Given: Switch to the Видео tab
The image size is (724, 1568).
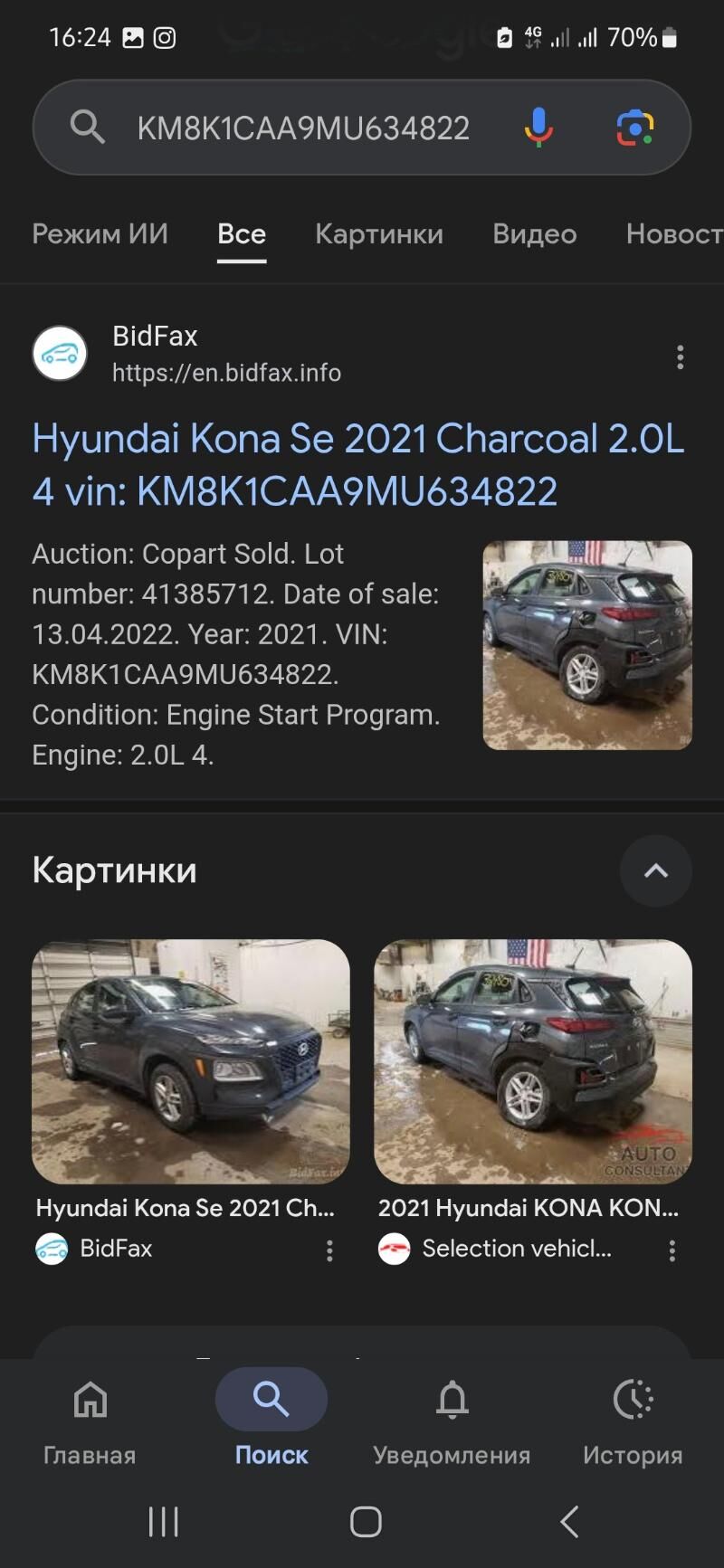Looking at the screenshot, I should (x=534, y=234).
